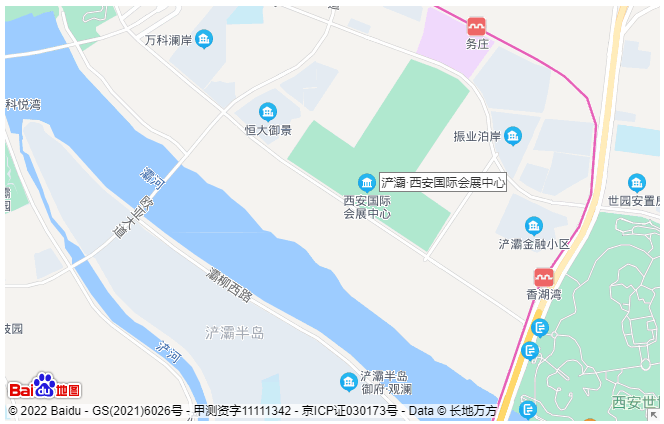Select the 万科澜岸 place marker

click(x=204, y=39)
